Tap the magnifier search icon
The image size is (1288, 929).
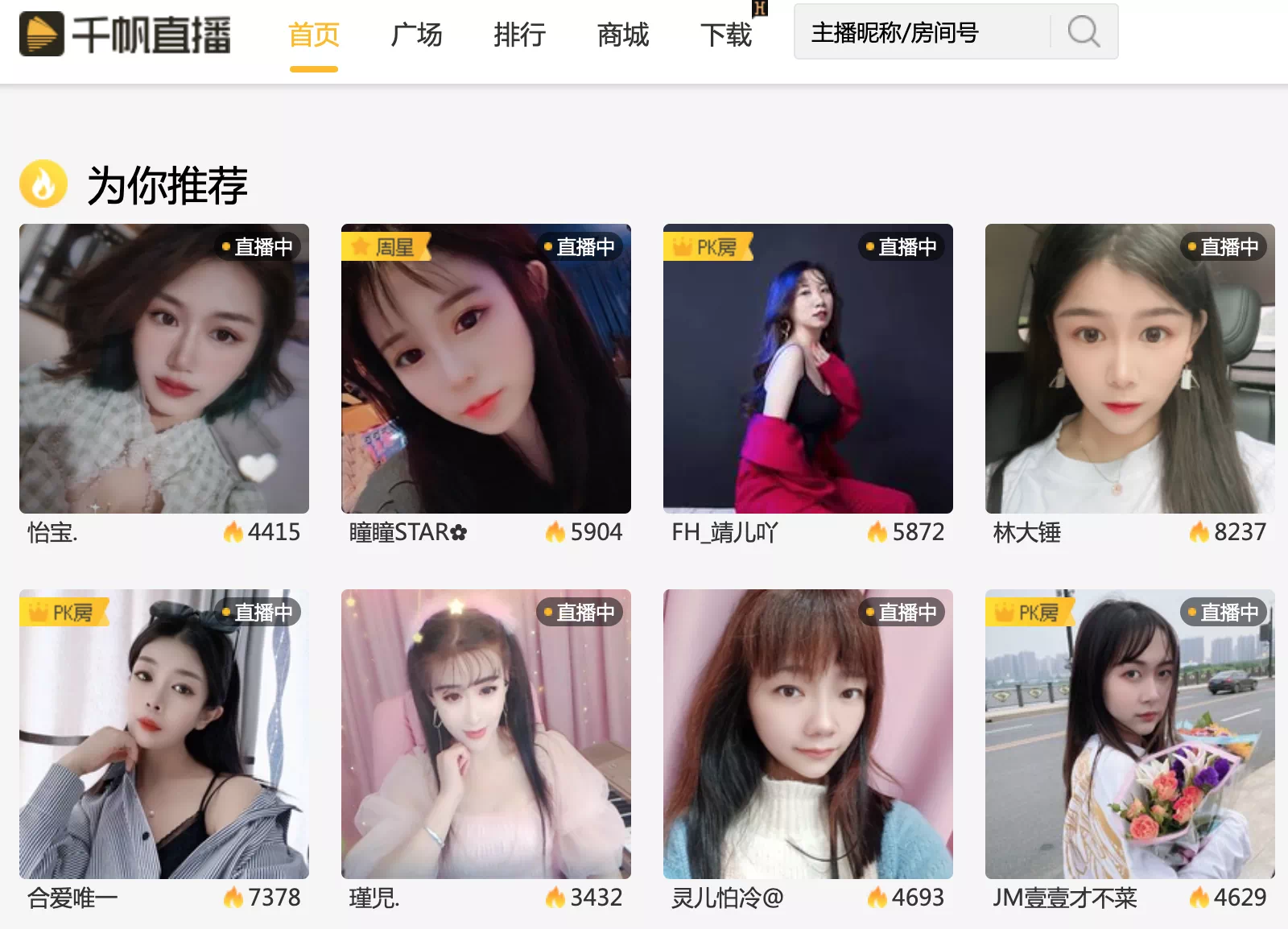click(1084, 32)
